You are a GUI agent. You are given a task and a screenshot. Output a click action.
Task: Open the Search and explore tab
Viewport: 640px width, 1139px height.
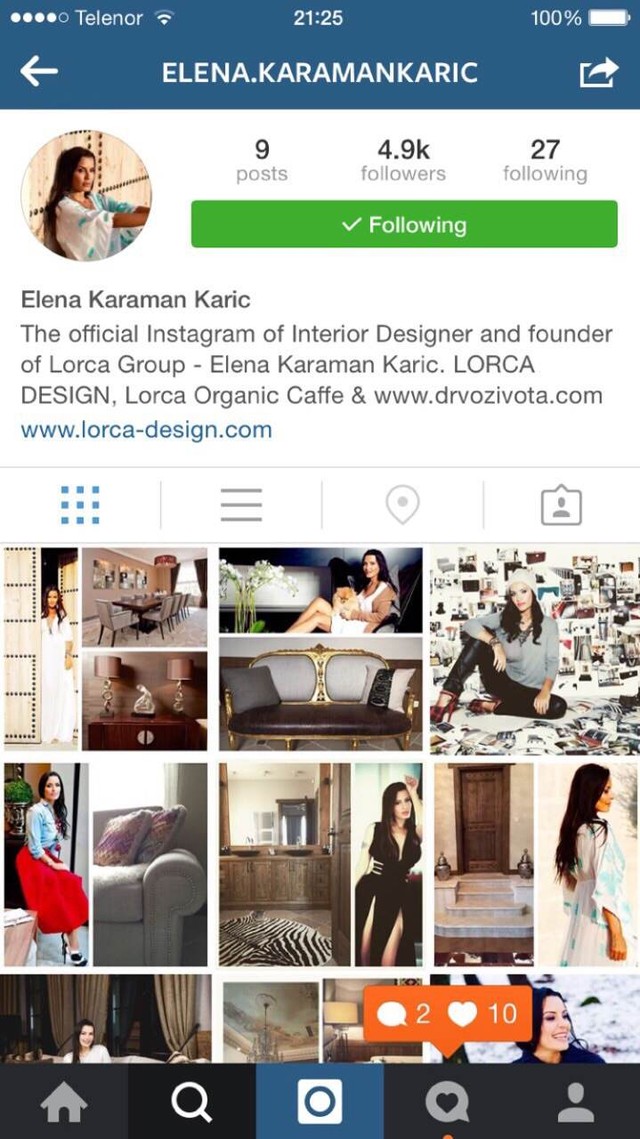[x=192, y=1102]
